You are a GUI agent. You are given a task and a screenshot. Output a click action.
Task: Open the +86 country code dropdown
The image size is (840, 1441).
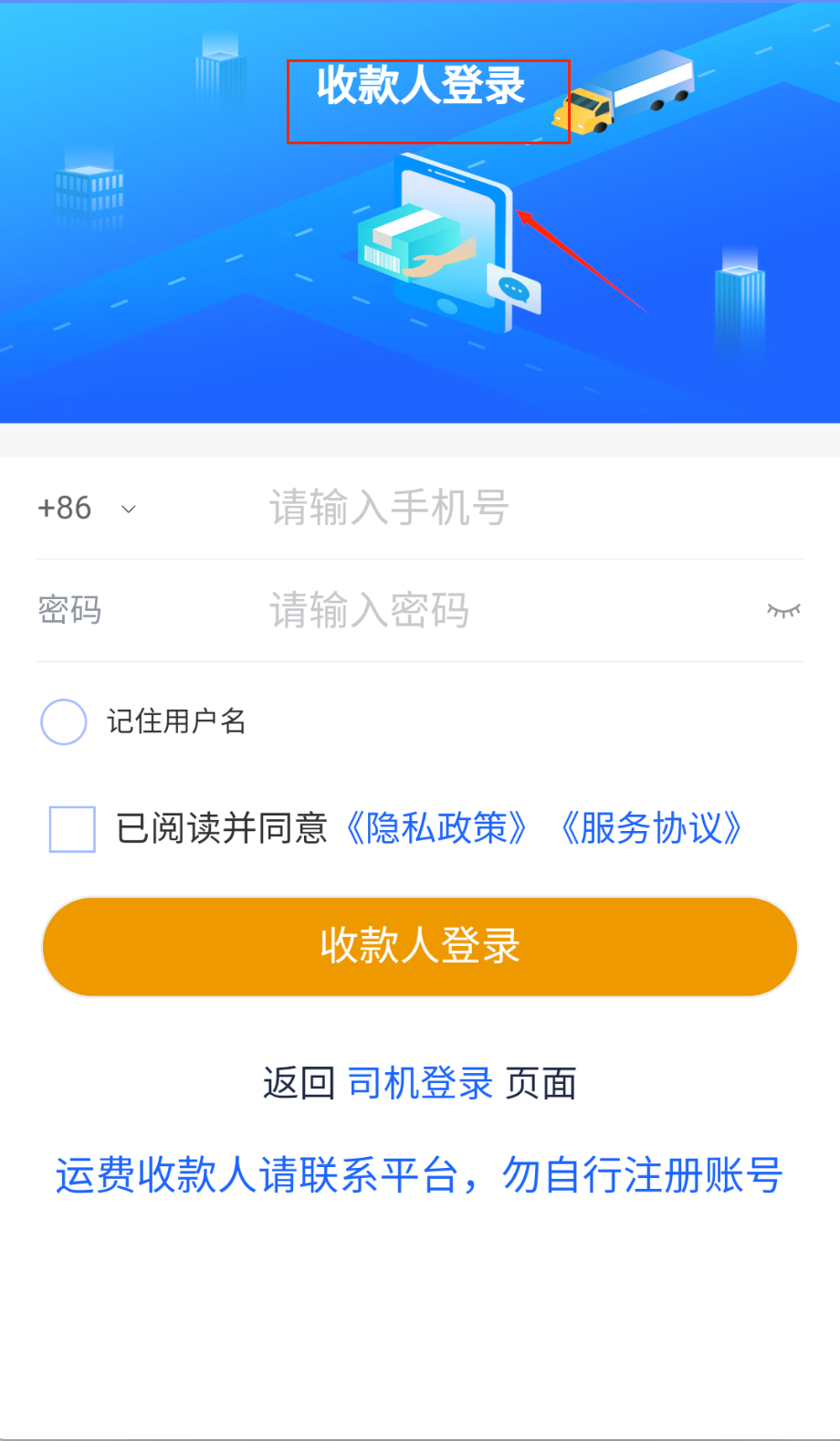pos(88,509)
